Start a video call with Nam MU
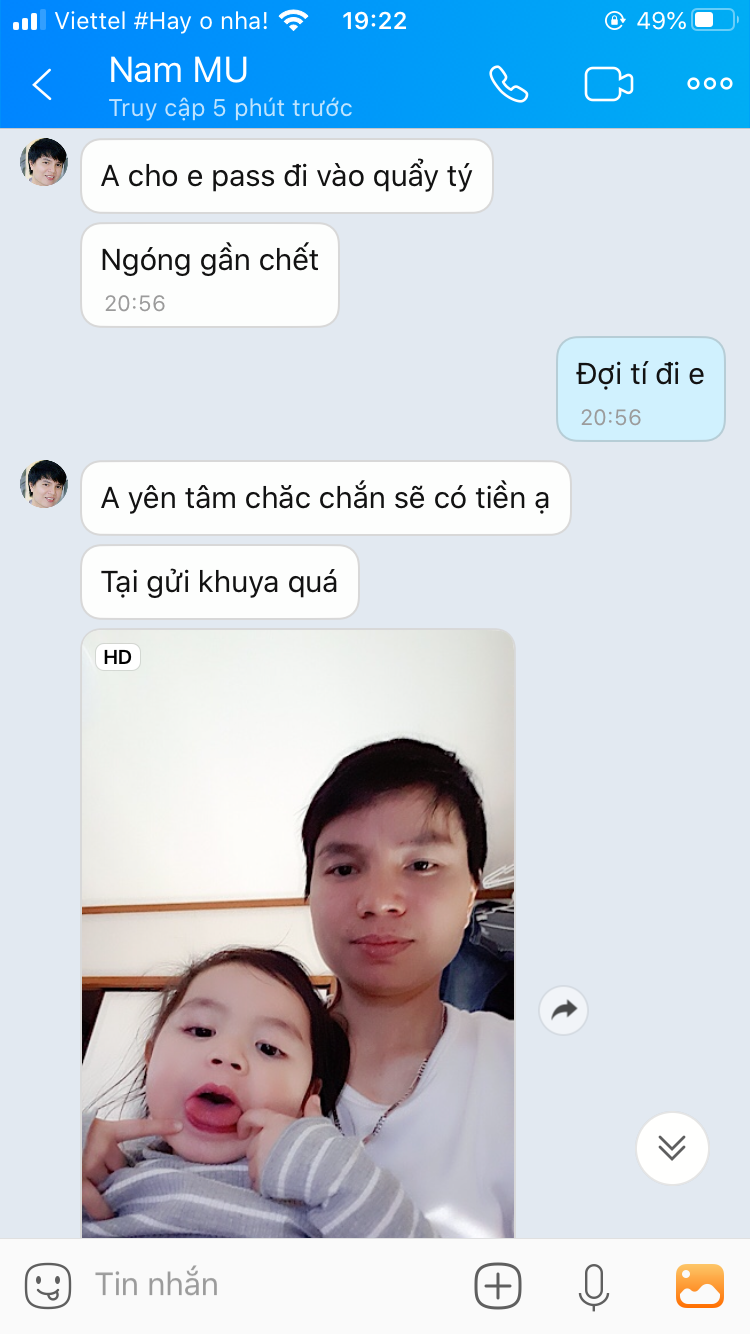750x1334 pixels. click(609, 84)
